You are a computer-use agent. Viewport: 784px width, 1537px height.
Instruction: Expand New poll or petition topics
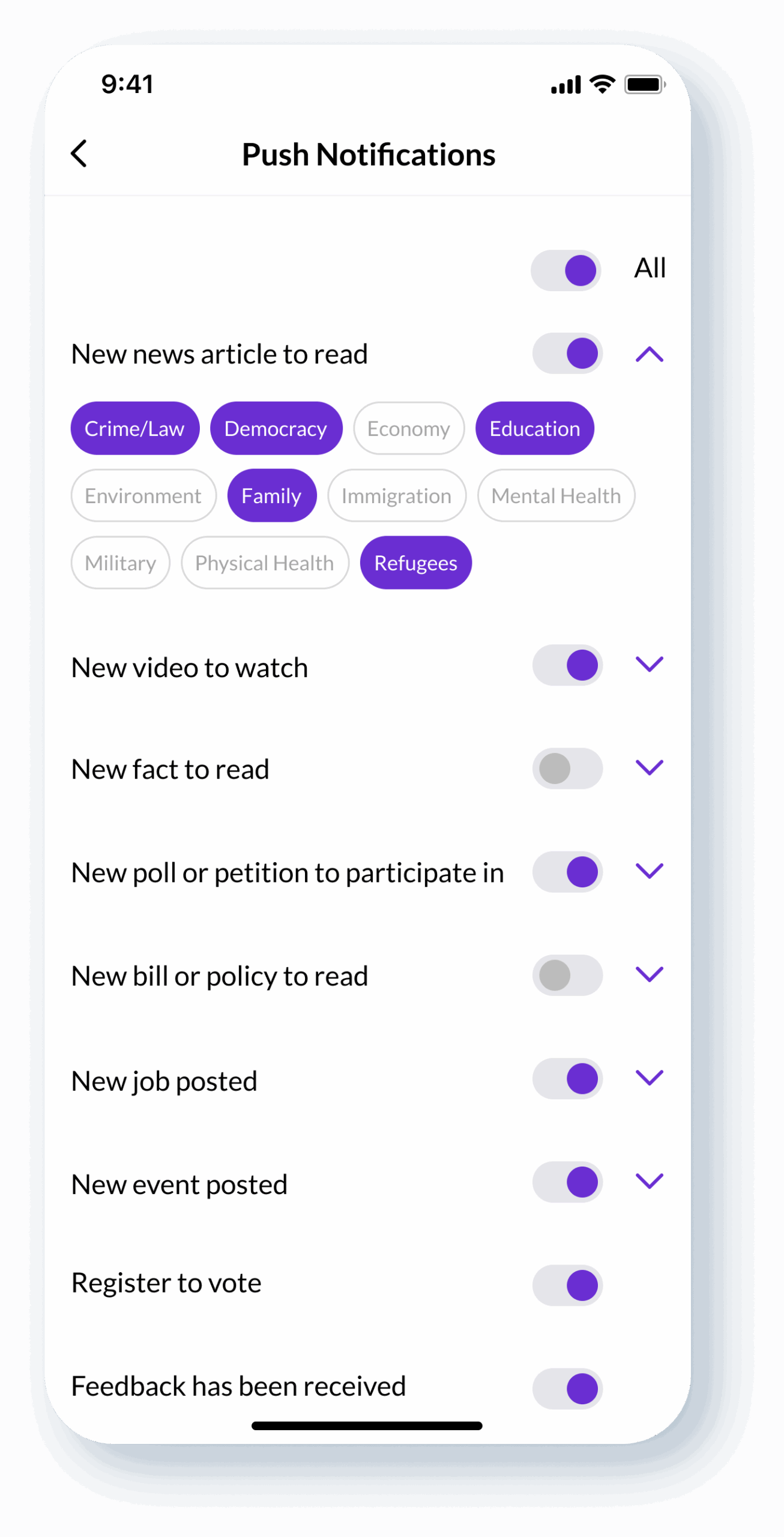pyautogui.click(x=649, y=871)
